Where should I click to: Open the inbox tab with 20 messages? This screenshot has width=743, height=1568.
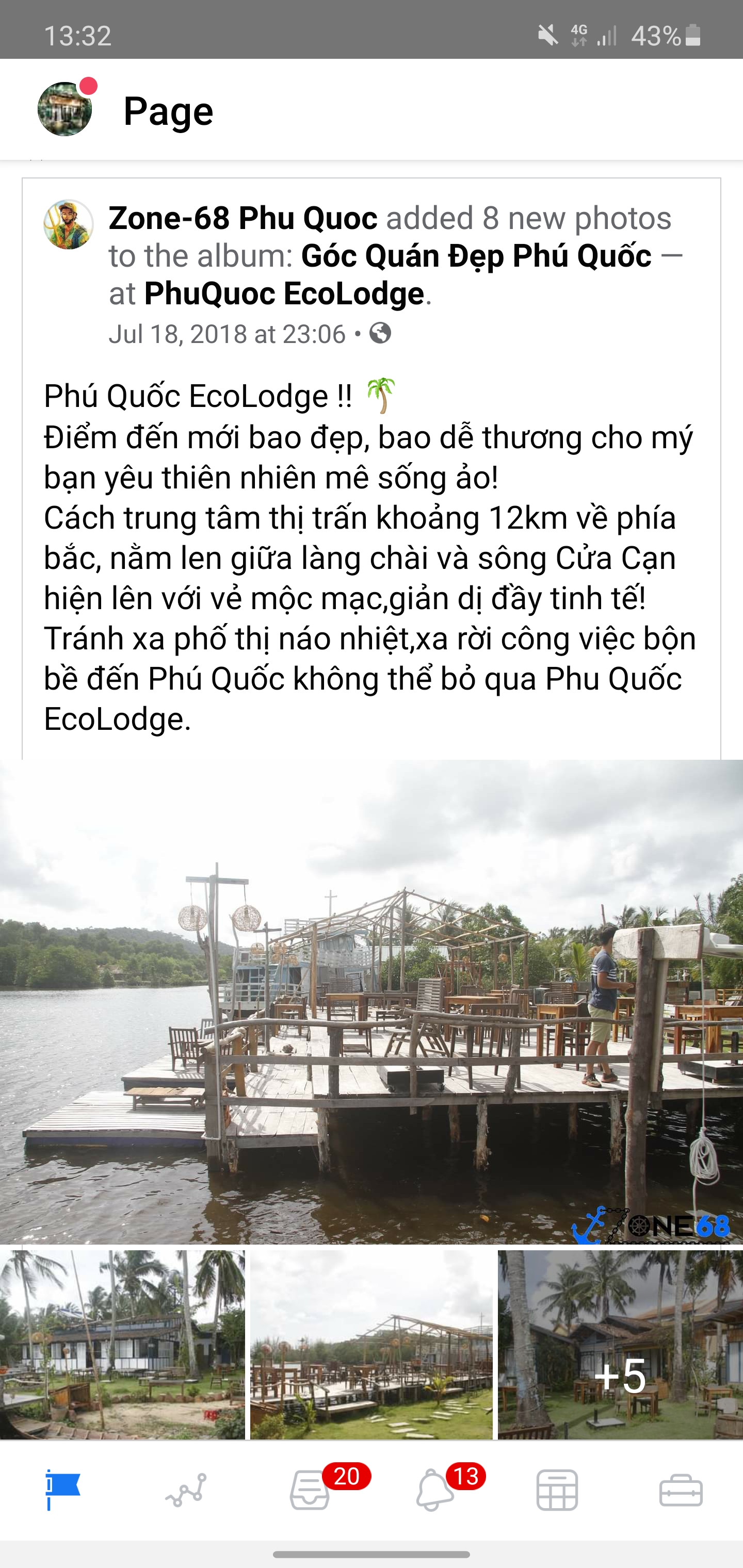click(x=311, y=1490)
